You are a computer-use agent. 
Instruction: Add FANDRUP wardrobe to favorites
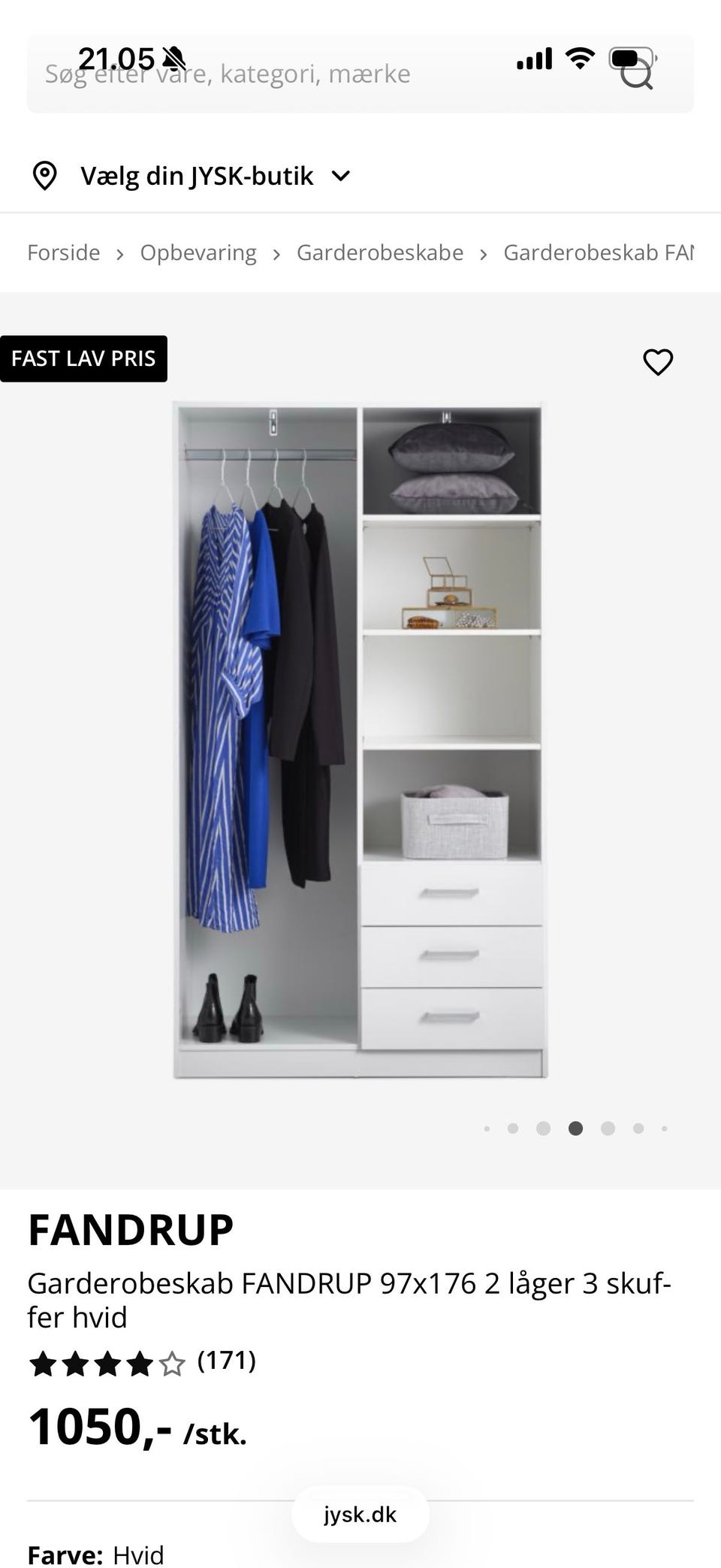point(658,362)
